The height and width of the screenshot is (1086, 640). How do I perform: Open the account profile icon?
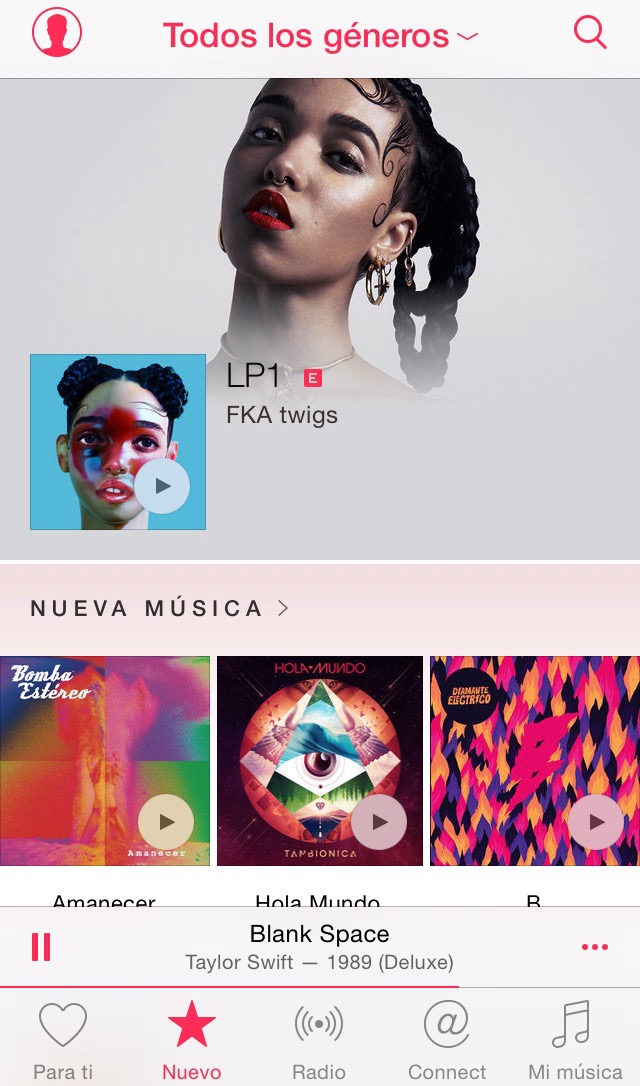[57, 34]
